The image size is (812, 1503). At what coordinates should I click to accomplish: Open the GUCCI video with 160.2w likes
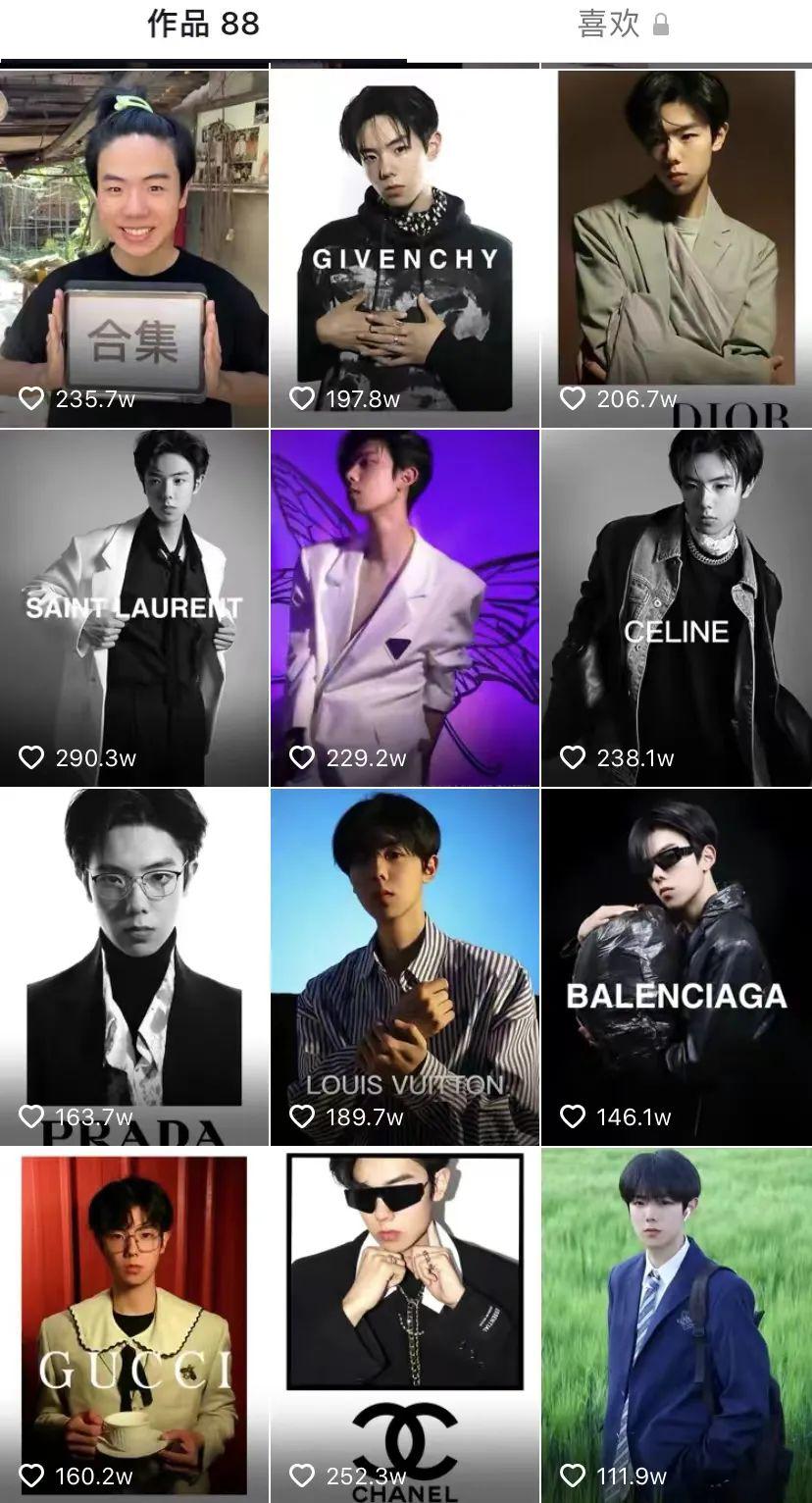(x=134, y=1324)
